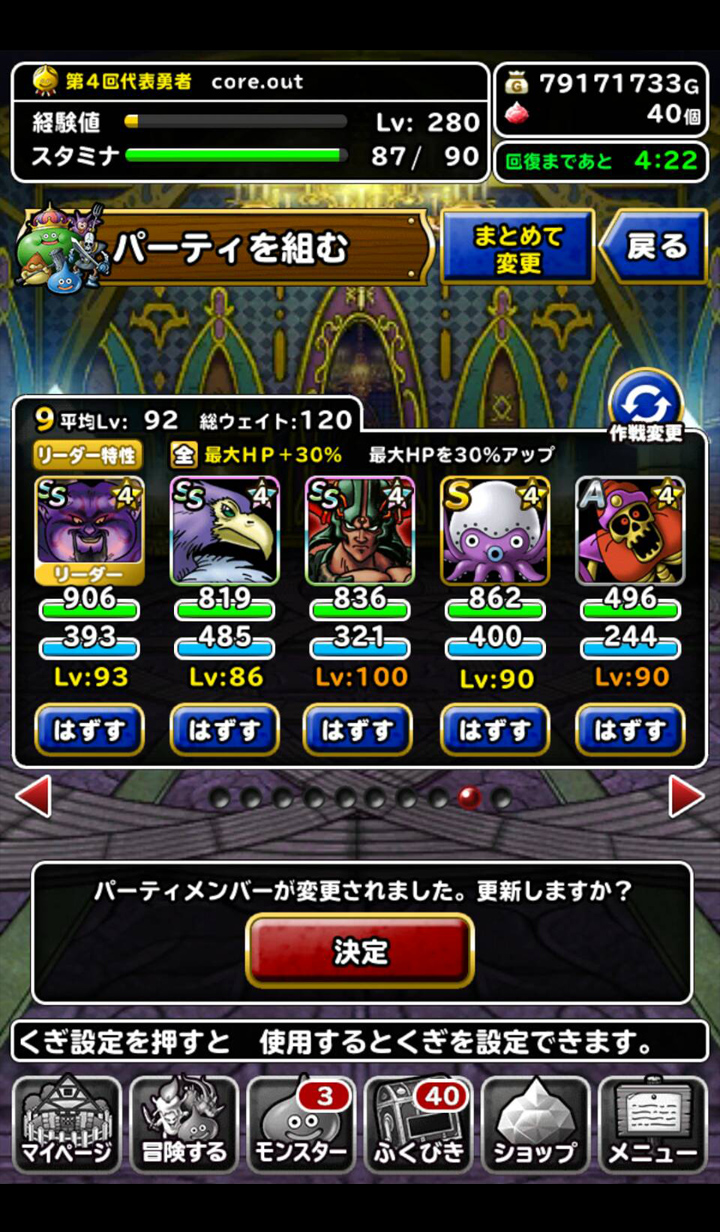
Task: Tap the まとめて変更 button
Action: pyautogui.click(x=517, y=247)
